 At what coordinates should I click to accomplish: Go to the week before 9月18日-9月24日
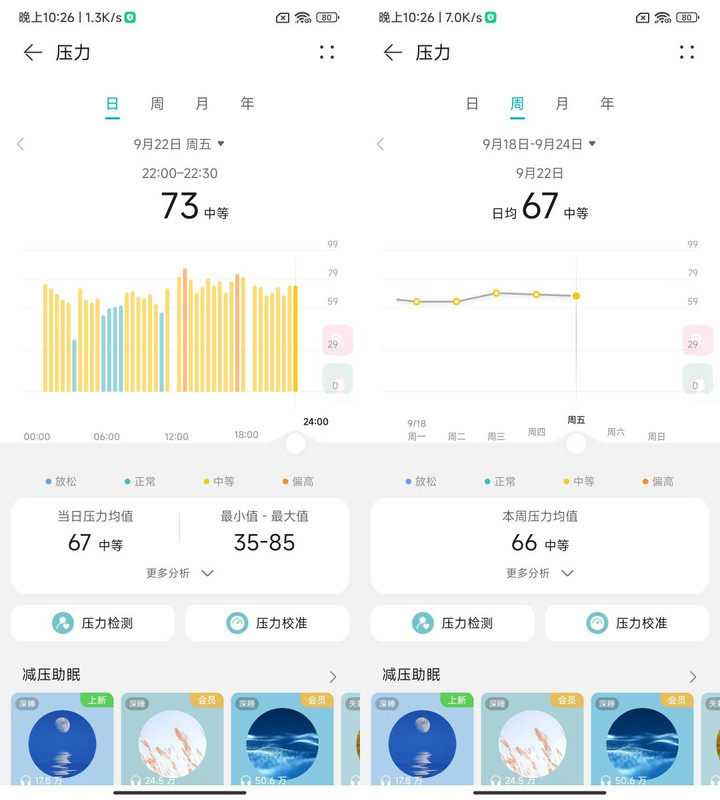(380, 144)
